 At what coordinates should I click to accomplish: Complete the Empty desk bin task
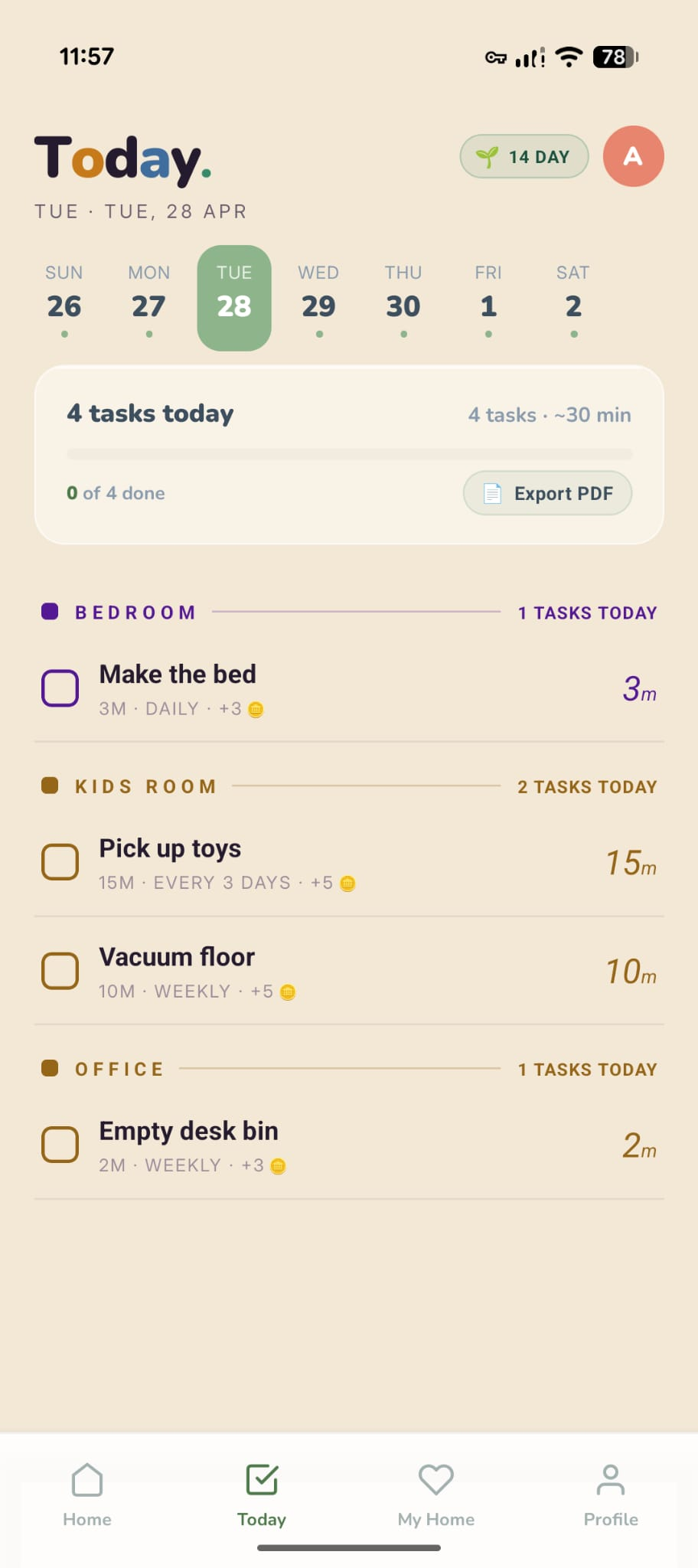point(60,1145)
